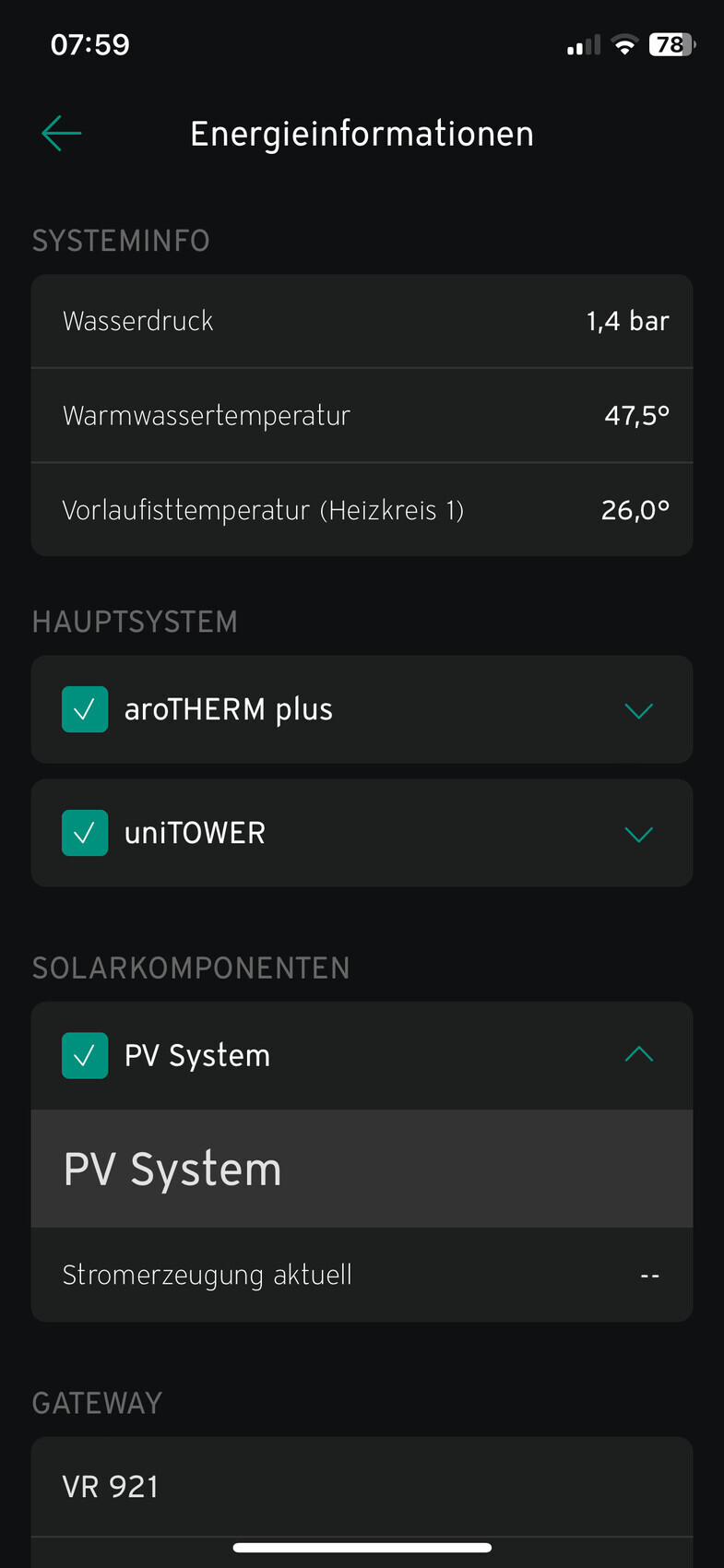
Task: Expand the uniTOWER details chevron
Action: pyautogui.click(x=638, y=834)
